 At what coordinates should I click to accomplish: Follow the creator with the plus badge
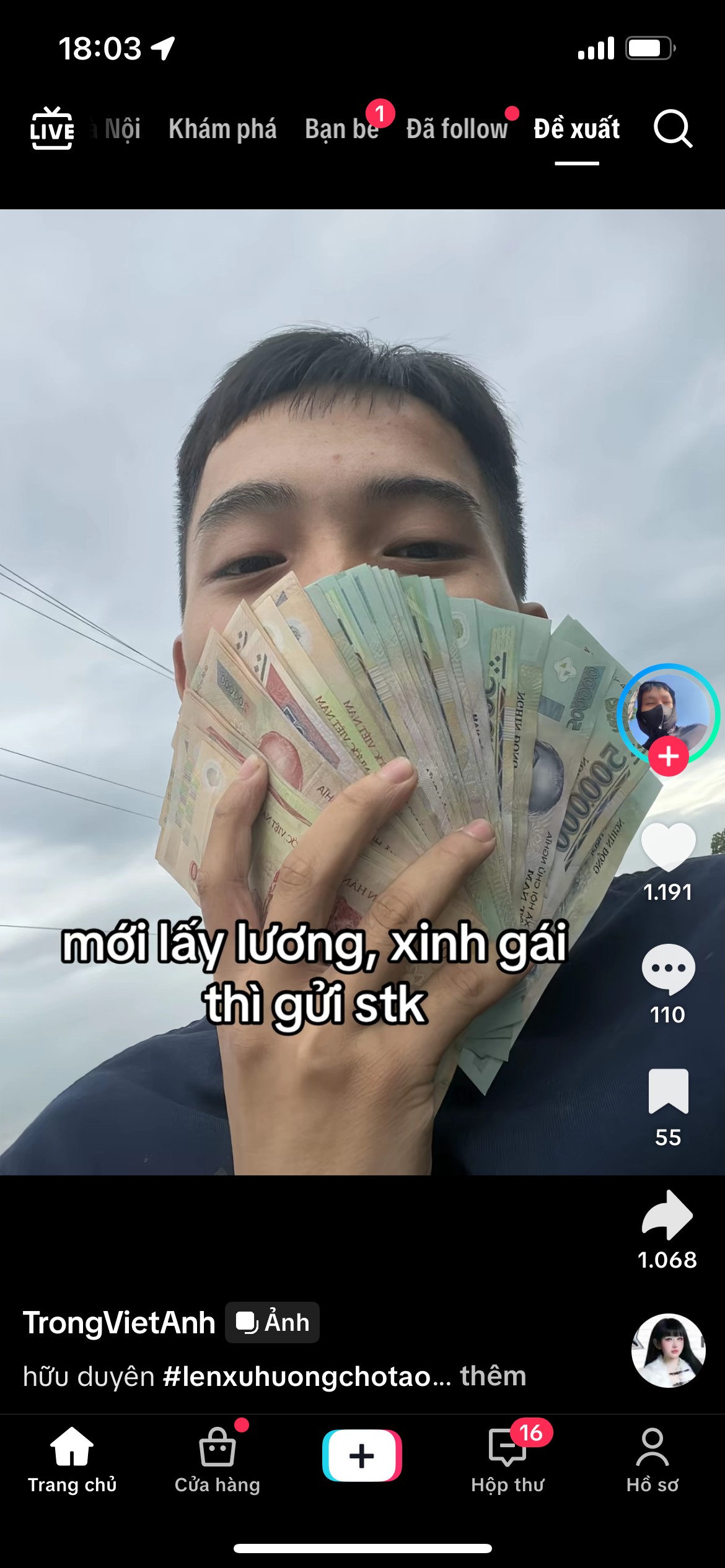(x=668, y=756)
